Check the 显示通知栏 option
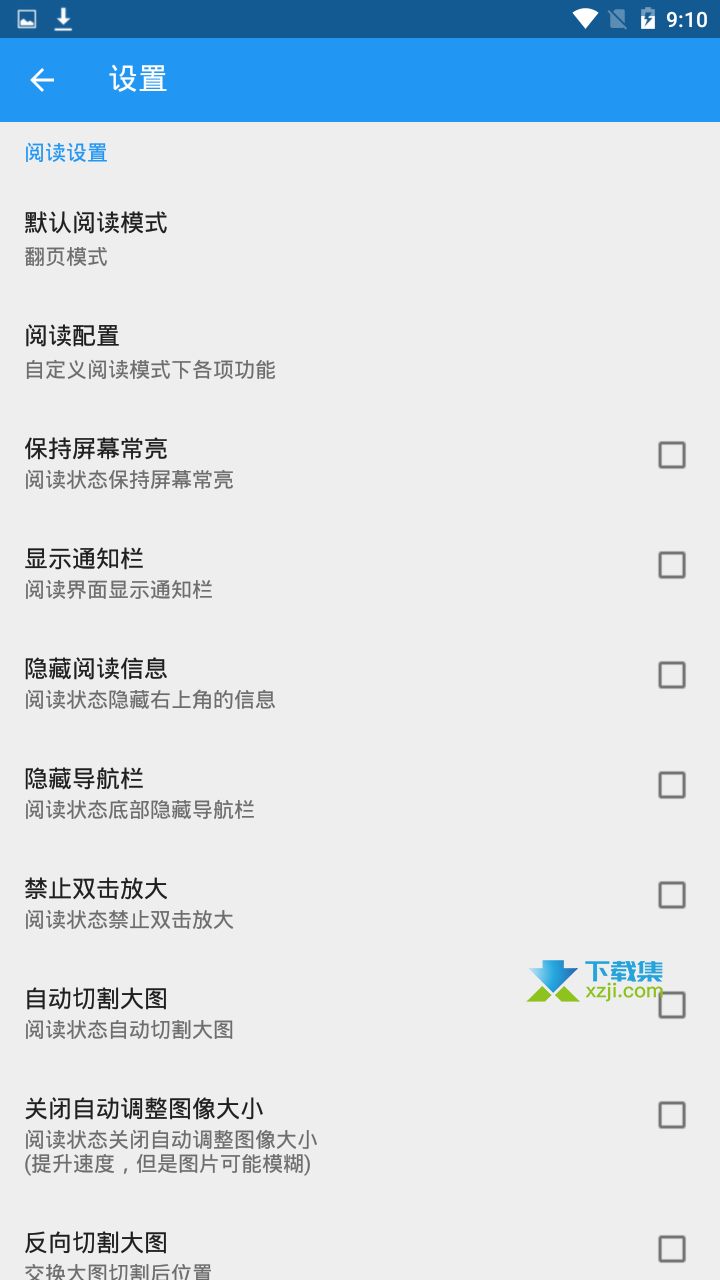720x1280 pixels. click(672, 565)
